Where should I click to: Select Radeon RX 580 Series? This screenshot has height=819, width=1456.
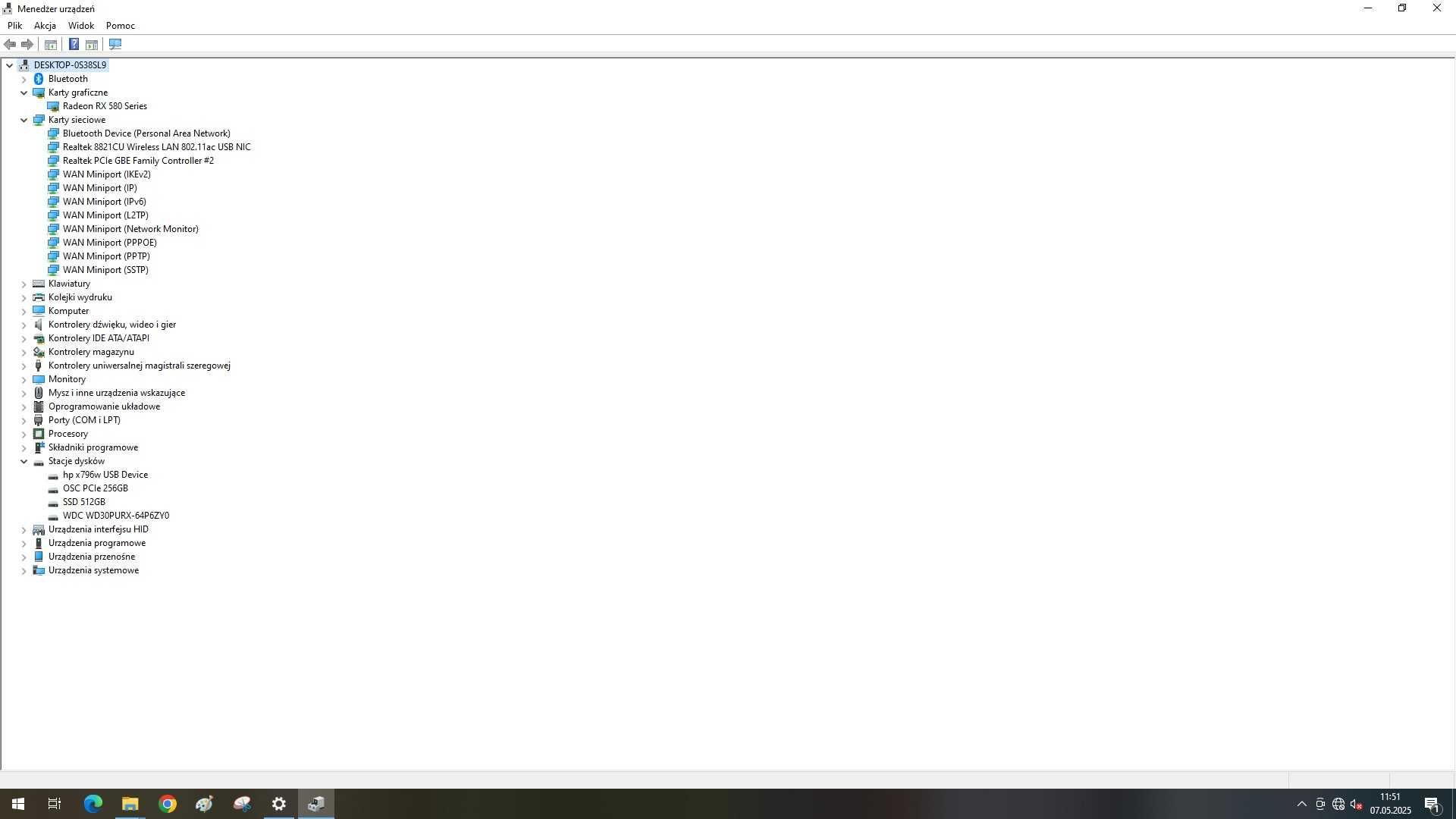point(105,106)
